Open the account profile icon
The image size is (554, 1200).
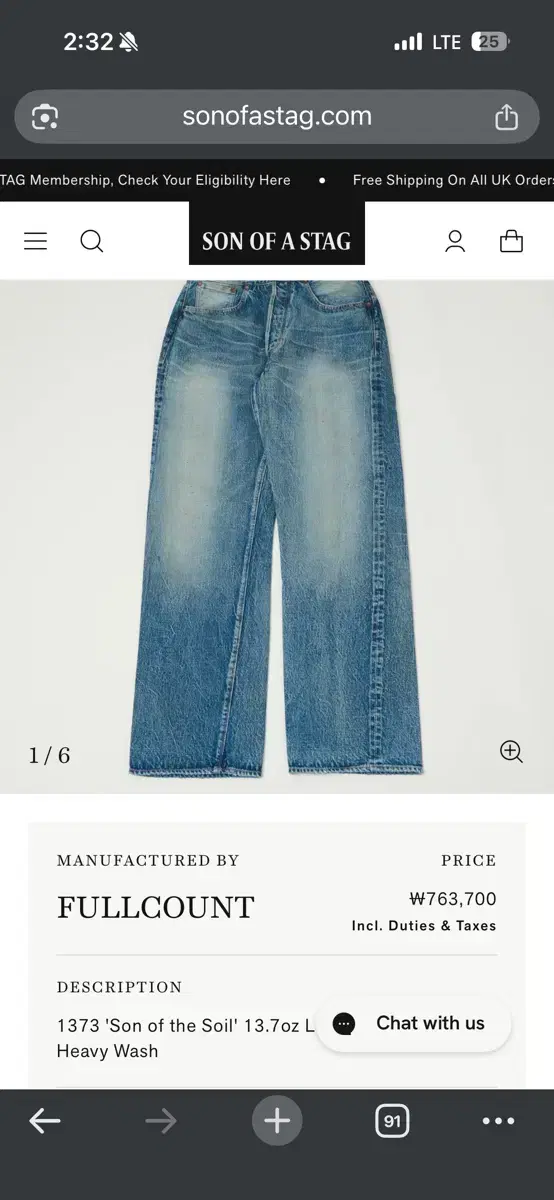point(455,241)
